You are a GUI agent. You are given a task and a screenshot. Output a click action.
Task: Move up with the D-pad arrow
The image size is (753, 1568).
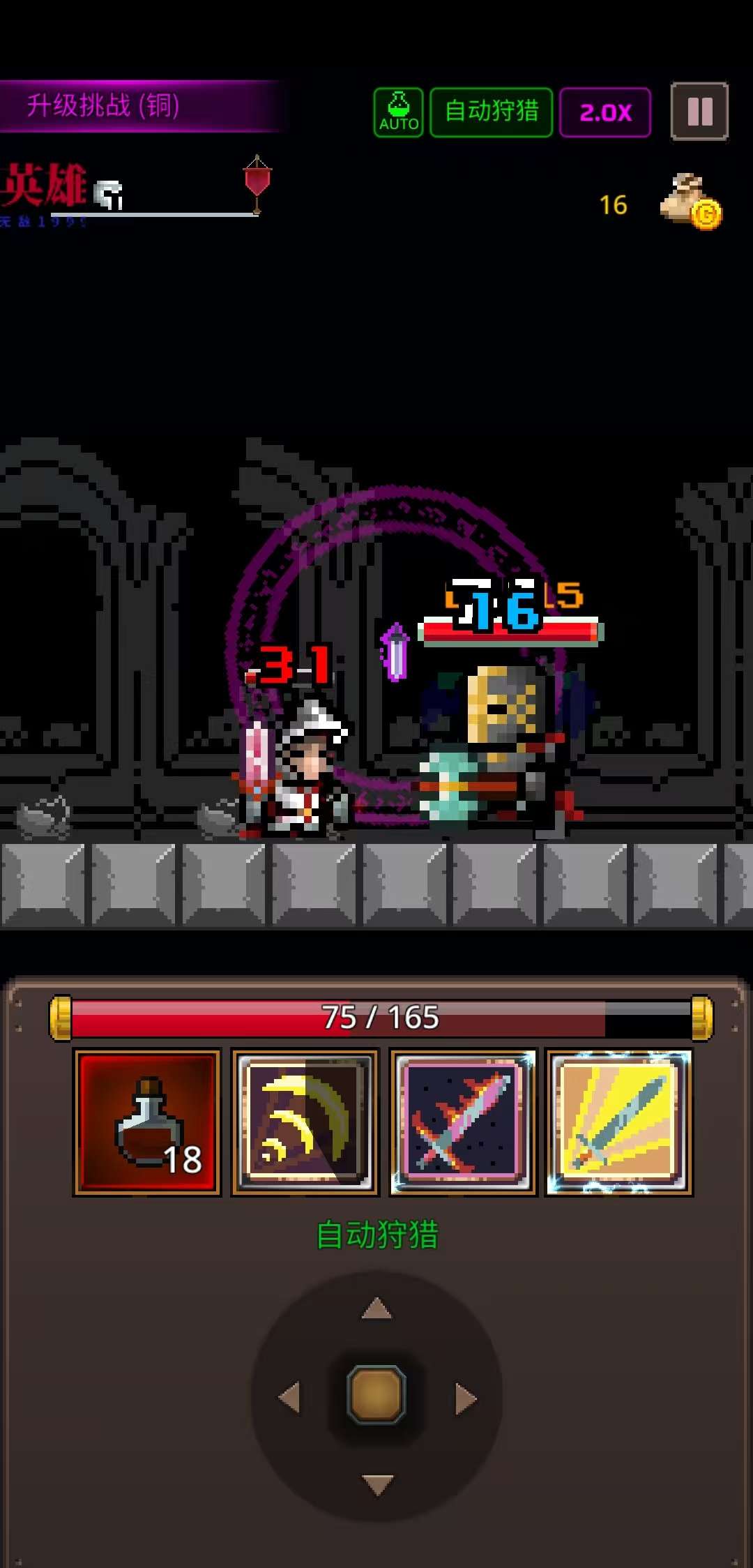pyautogui.click(x=376, y=1309)
